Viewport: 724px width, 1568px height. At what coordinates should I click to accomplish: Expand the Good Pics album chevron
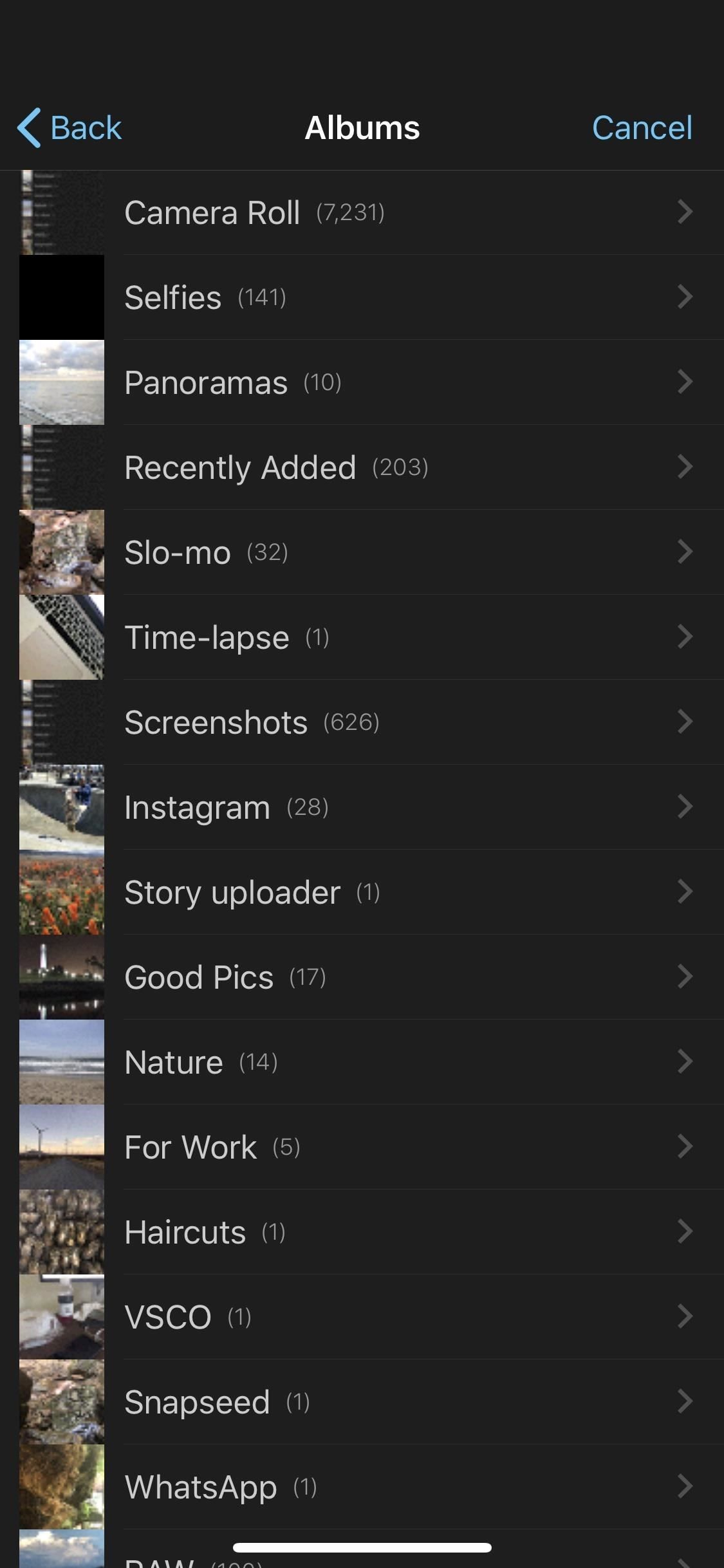(x=683, y=976)
